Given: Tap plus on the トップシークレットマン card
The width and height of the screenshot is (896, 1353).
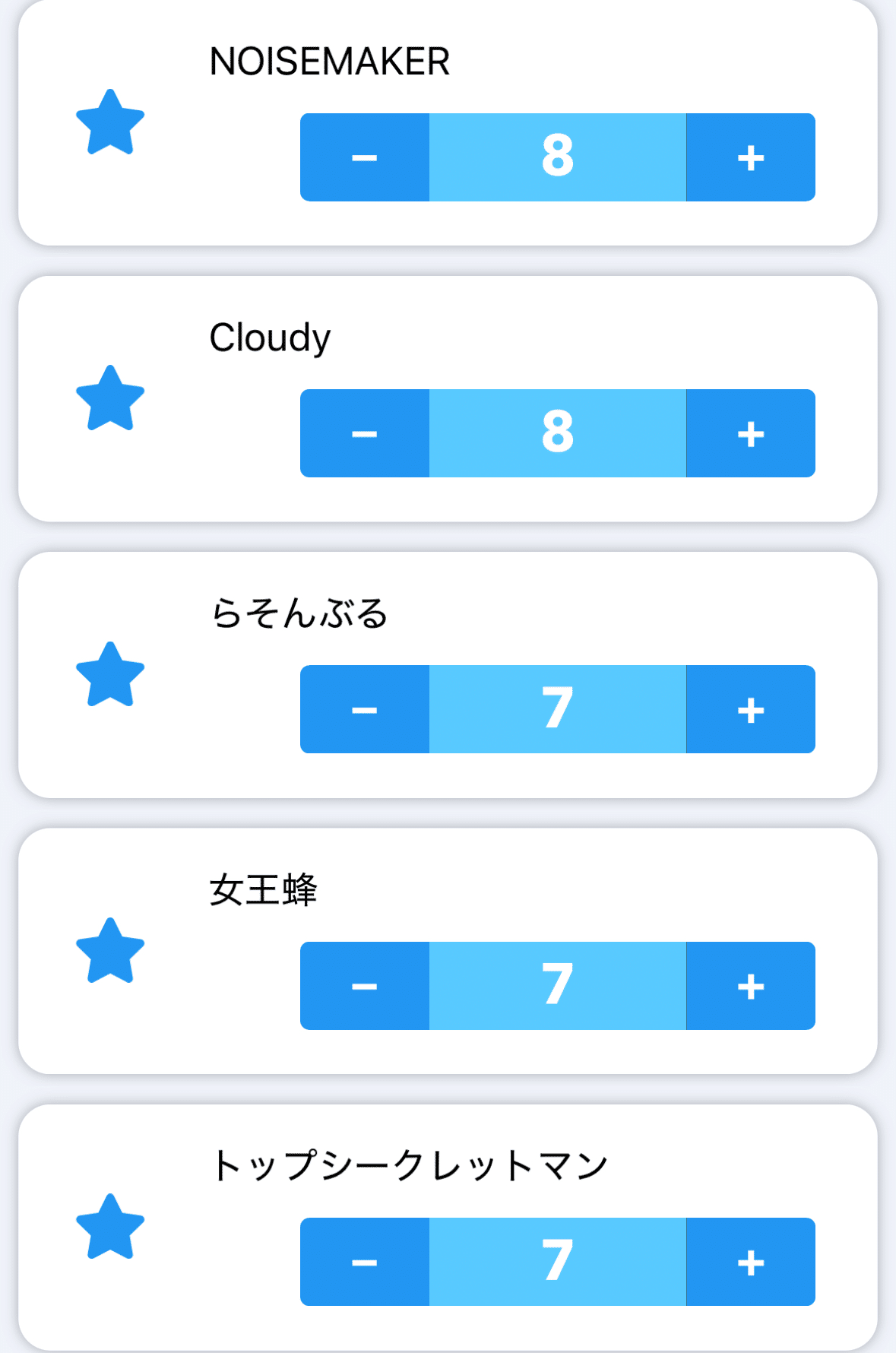Looking at the screenshot, I should click(x=750, y=1262).
